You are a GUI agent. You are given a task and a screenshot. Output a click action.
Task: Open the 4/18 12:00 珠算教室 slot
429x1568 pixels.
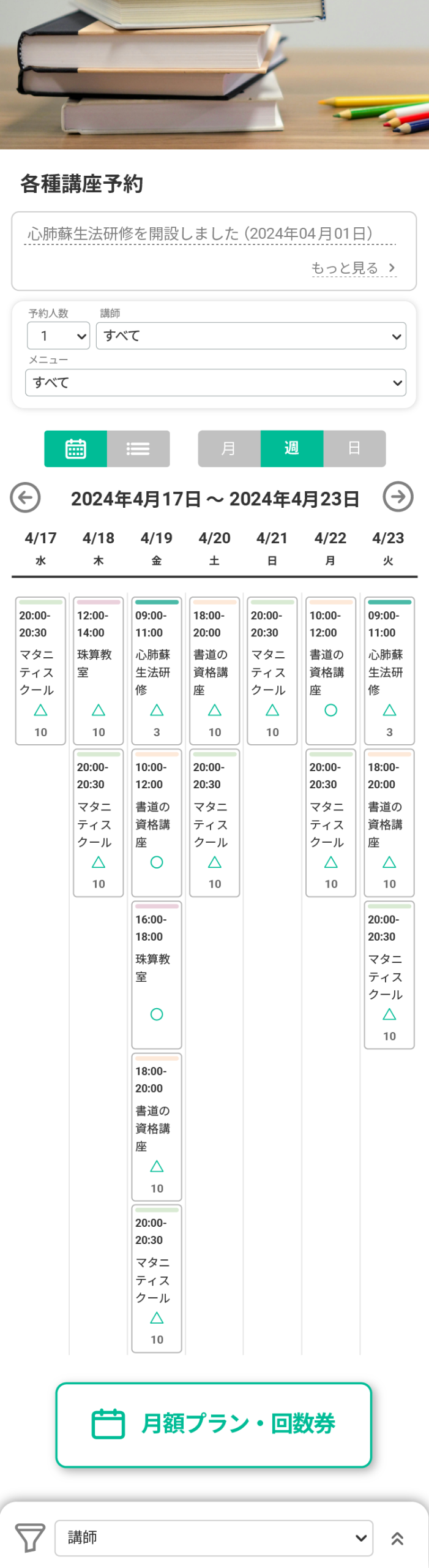99,671
